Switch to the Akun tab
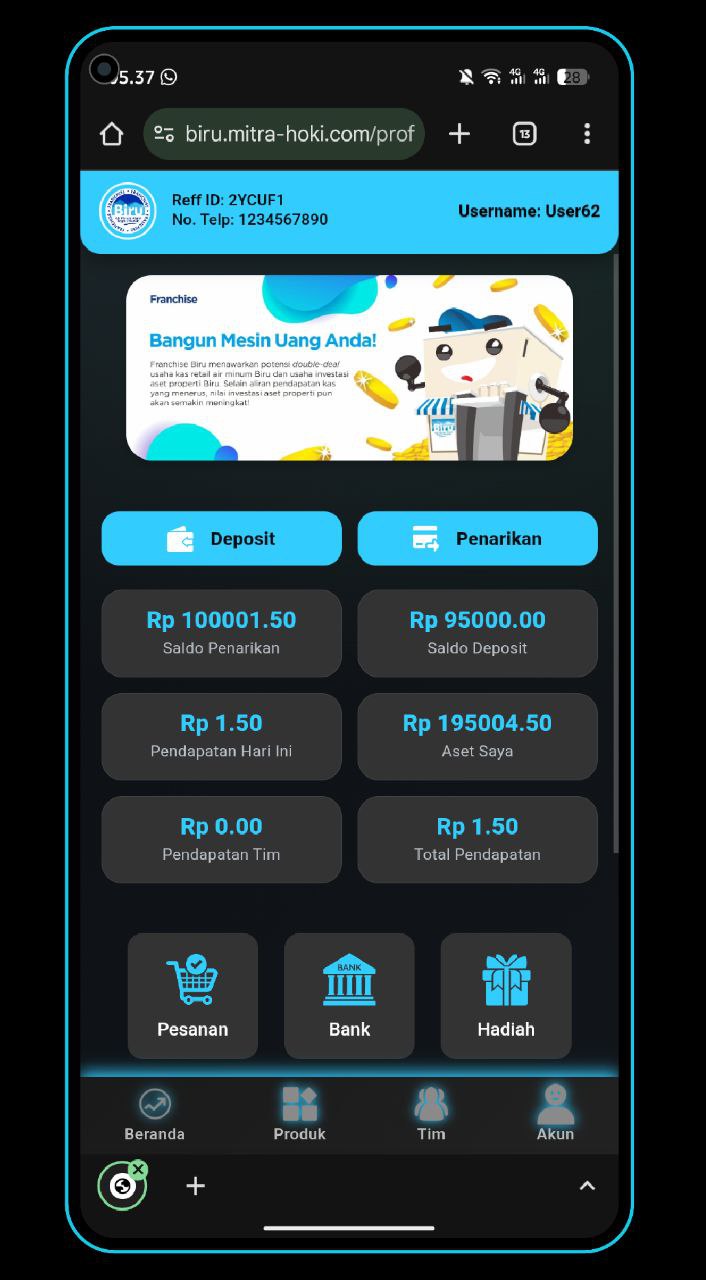The image size is (706, 1280). (555, 1114)
